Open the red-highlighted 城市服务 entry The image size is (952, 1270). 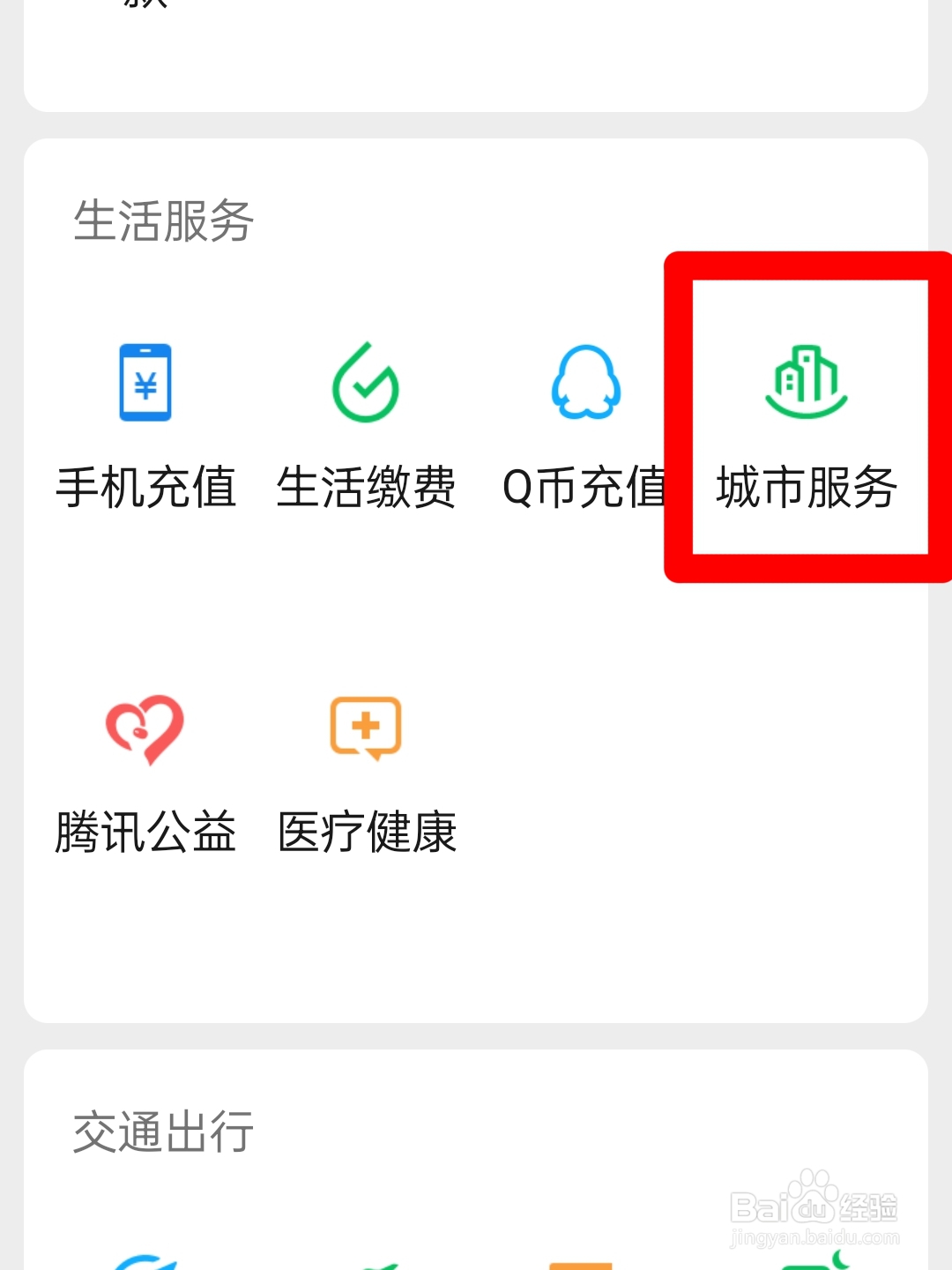[805, 415]
